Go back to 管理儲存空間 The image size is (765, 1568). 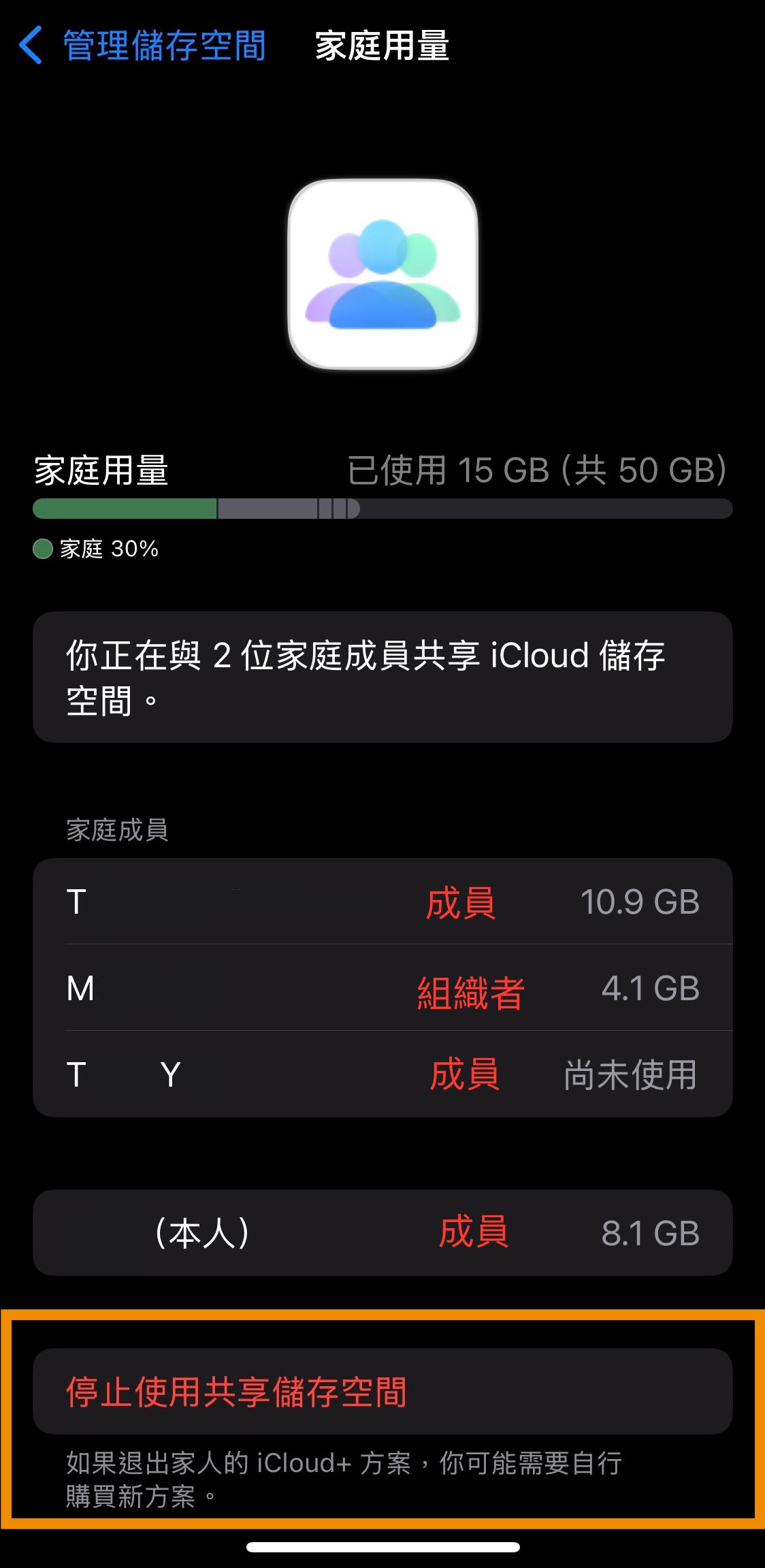pyautogui.click(x=143, y=46)
